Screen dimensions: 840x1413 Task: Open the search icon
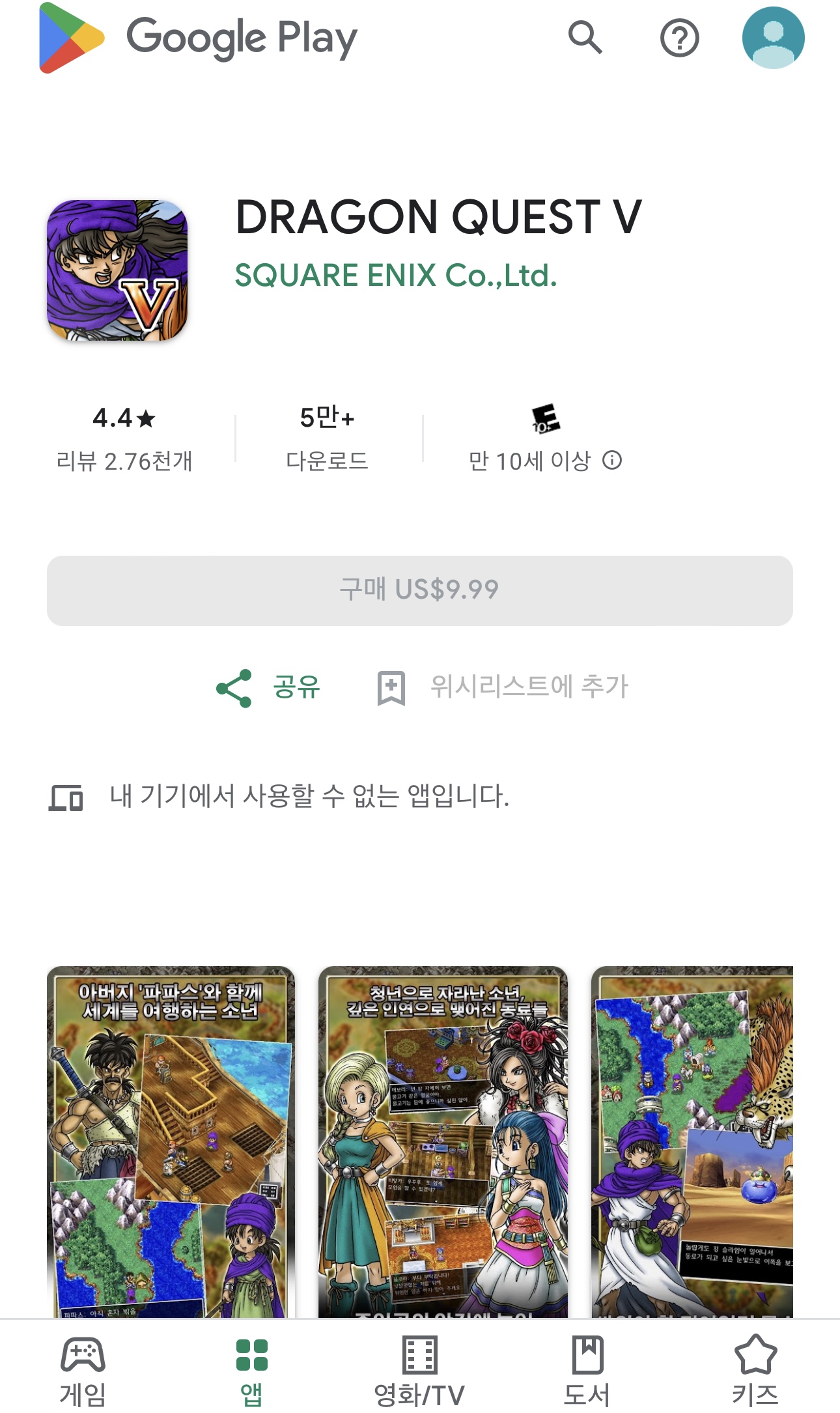pyautogui.click(x=585, y=38)
